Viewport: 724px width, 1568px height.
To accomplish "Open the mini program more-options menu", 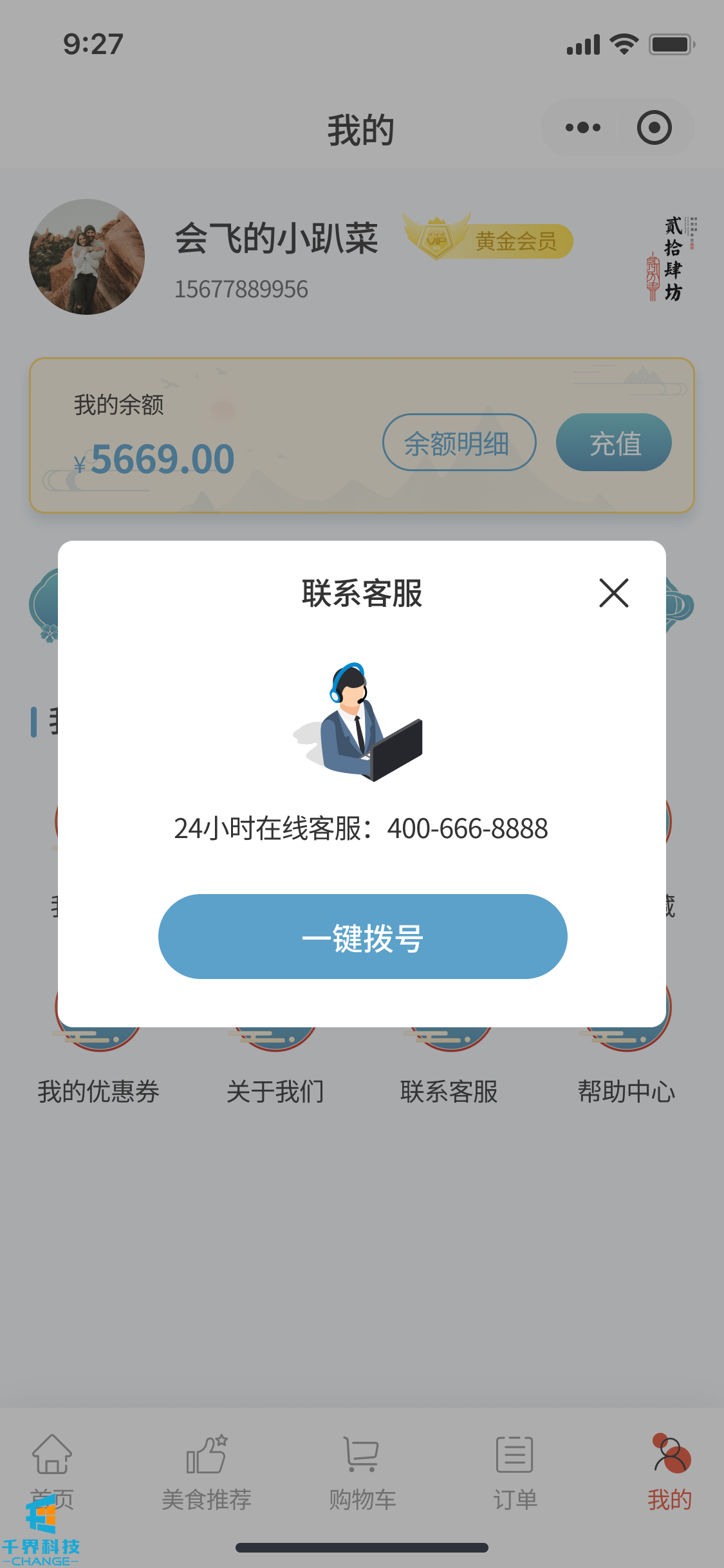I will 582,127.
